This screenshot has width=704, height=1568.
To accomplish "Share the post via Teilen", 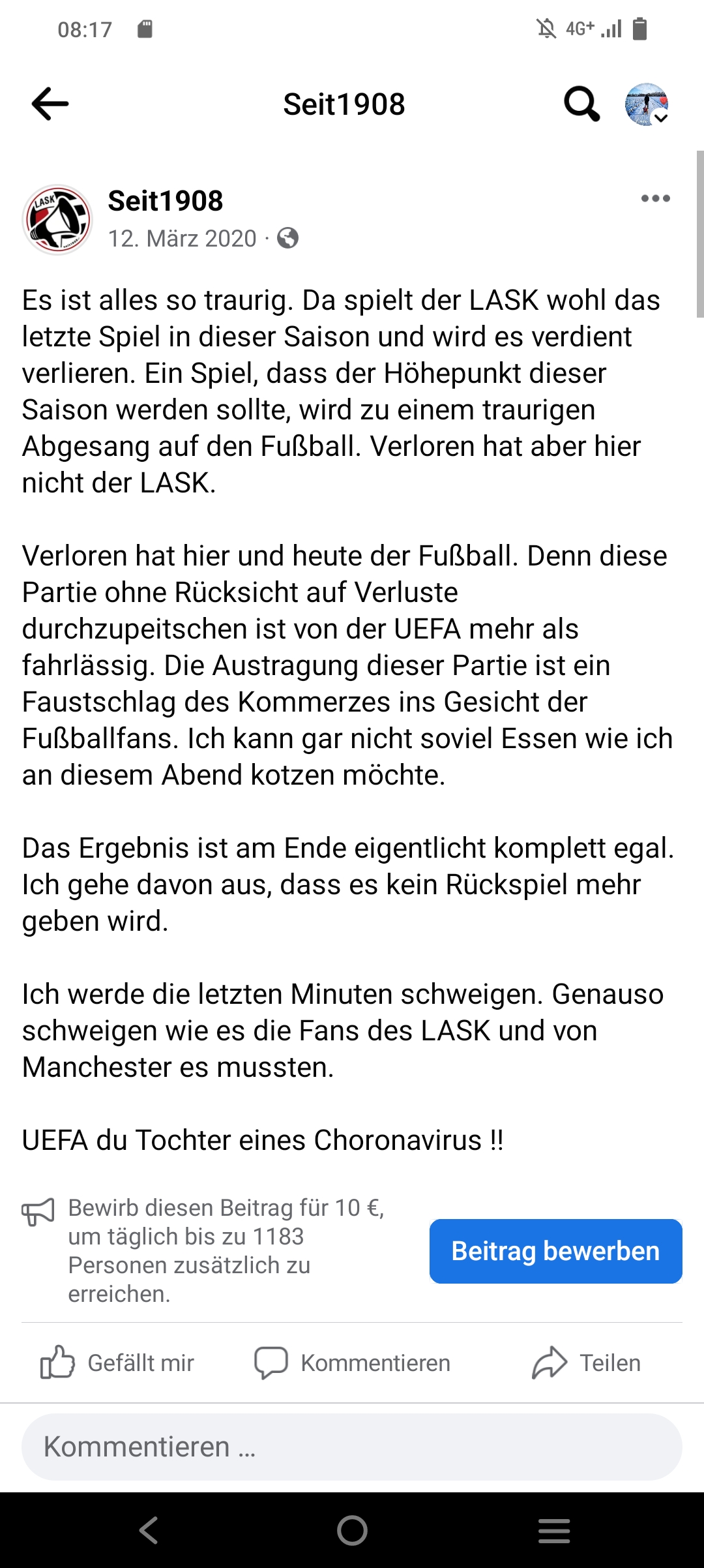I will 586,1363.
